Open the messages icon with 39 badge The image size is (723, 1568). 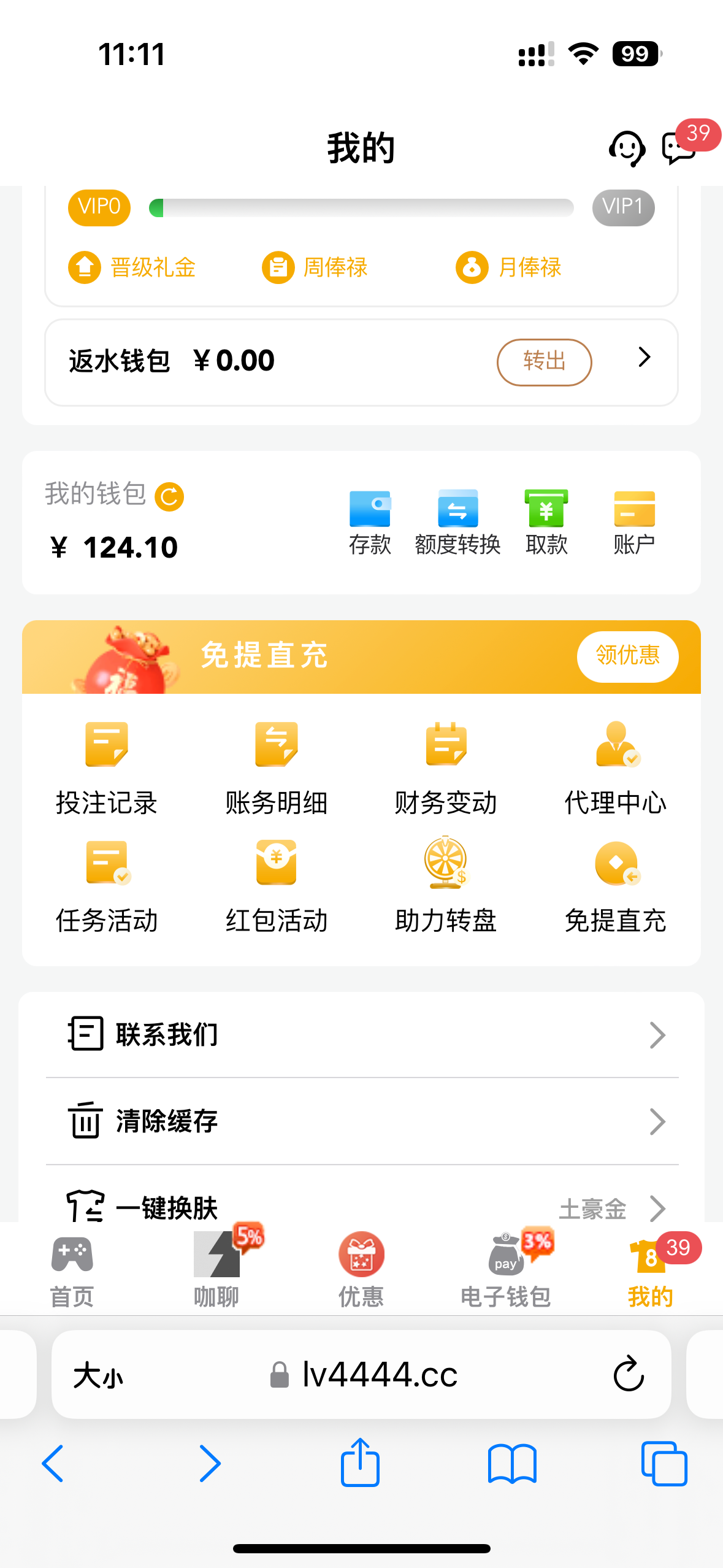679,148
